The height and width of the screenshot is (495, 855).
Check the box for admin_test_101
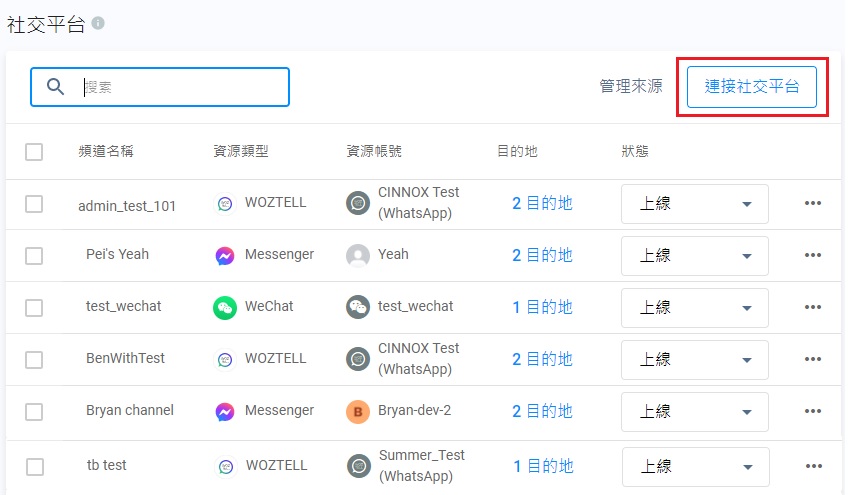[x=34, y=204]
